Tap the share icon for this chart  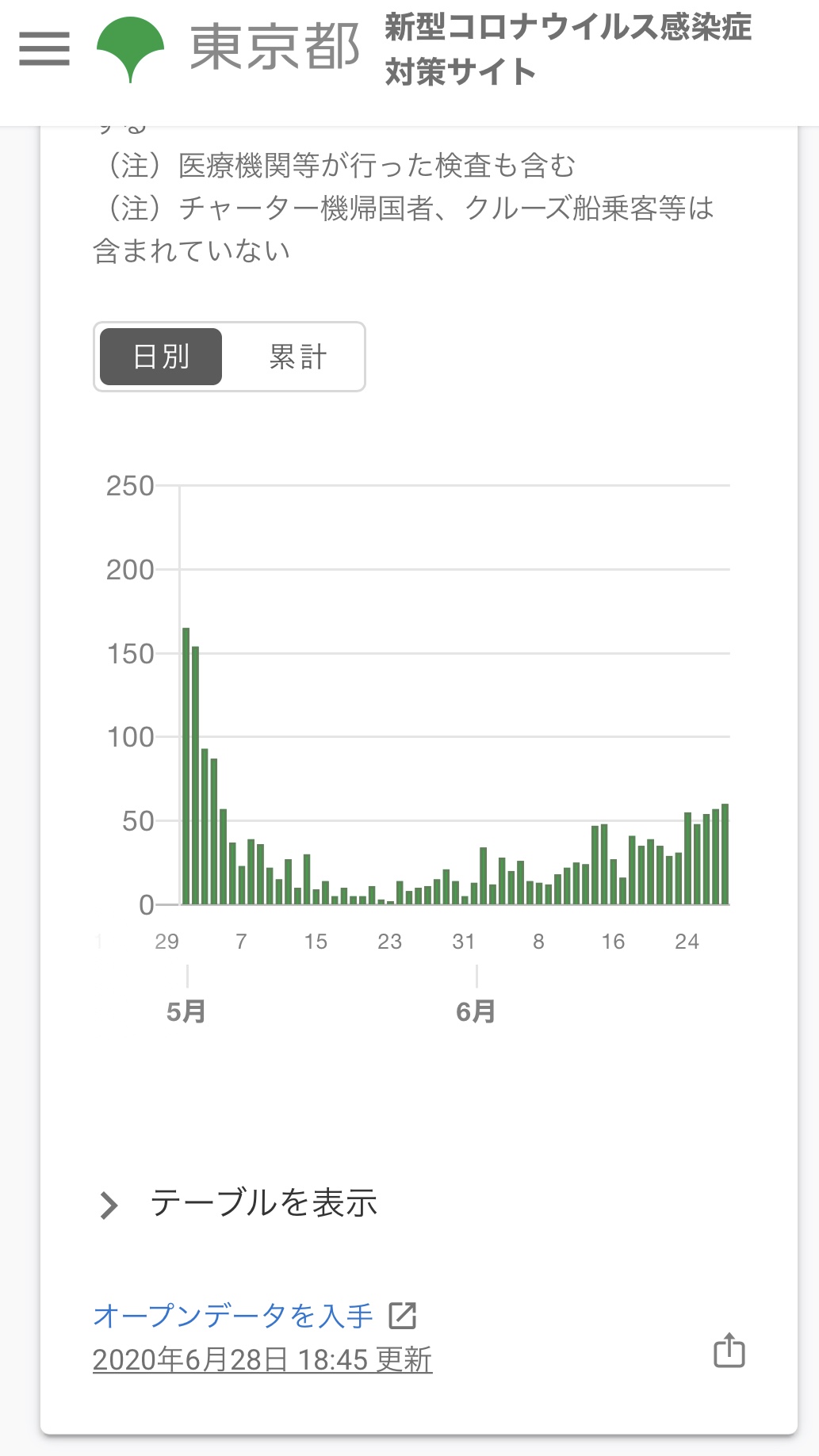point(729,1351)
